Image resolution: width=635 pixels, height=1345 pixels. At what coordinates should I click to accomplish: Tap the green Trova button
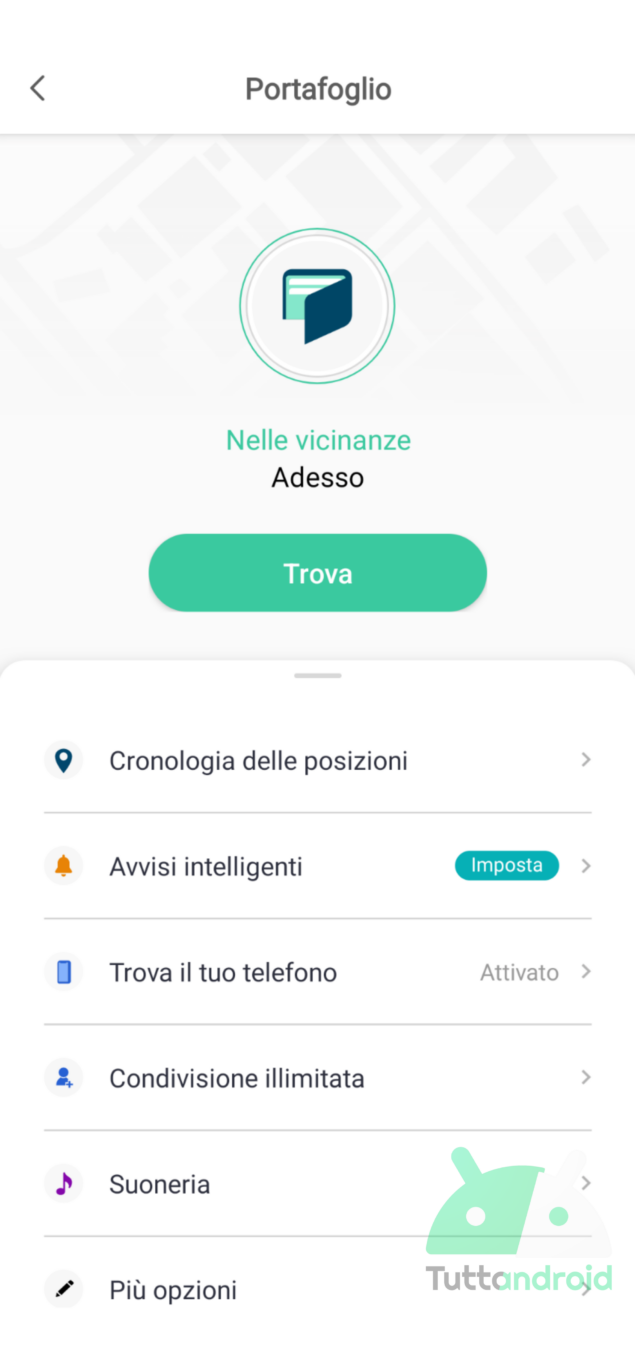click(317, 573)
